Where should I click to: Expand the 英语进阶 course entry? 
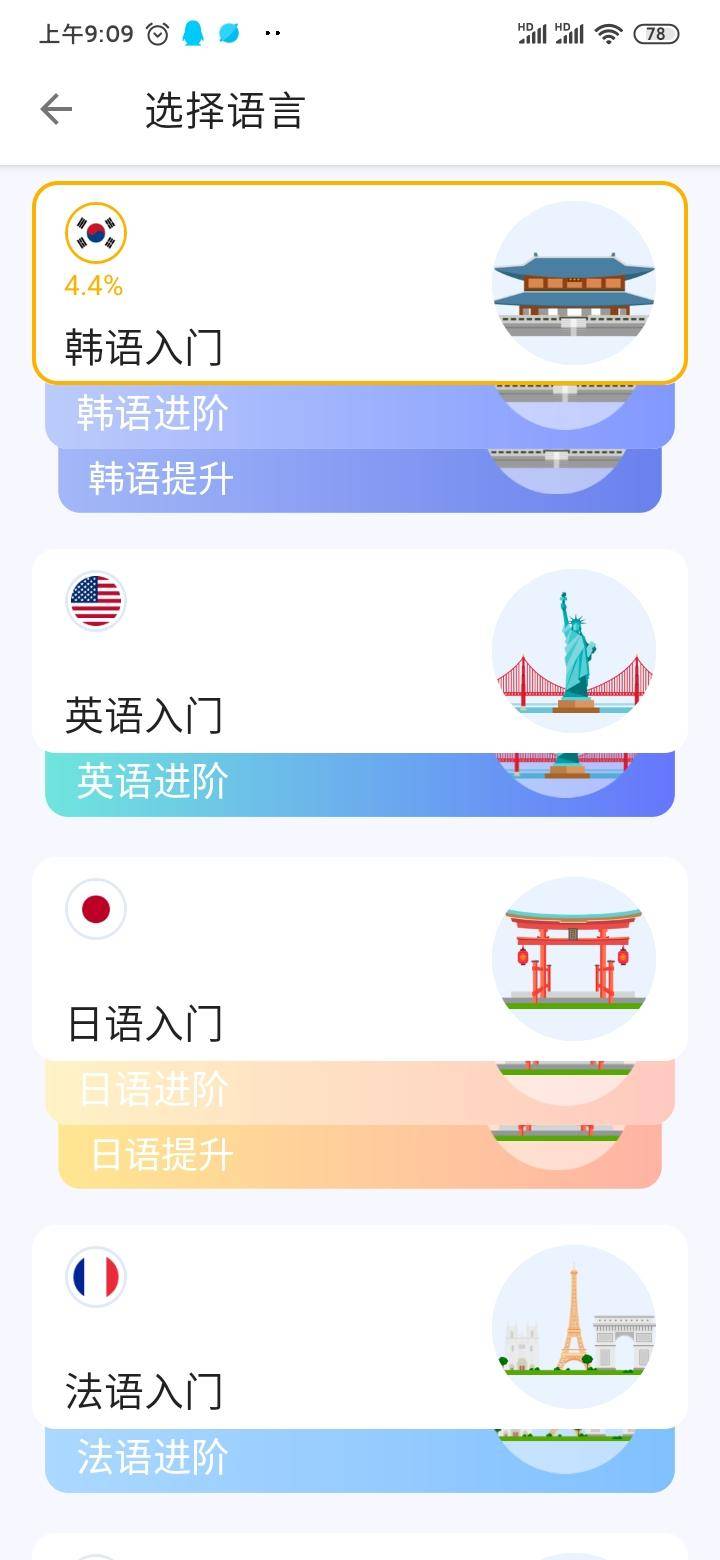[x=360, y=781]
